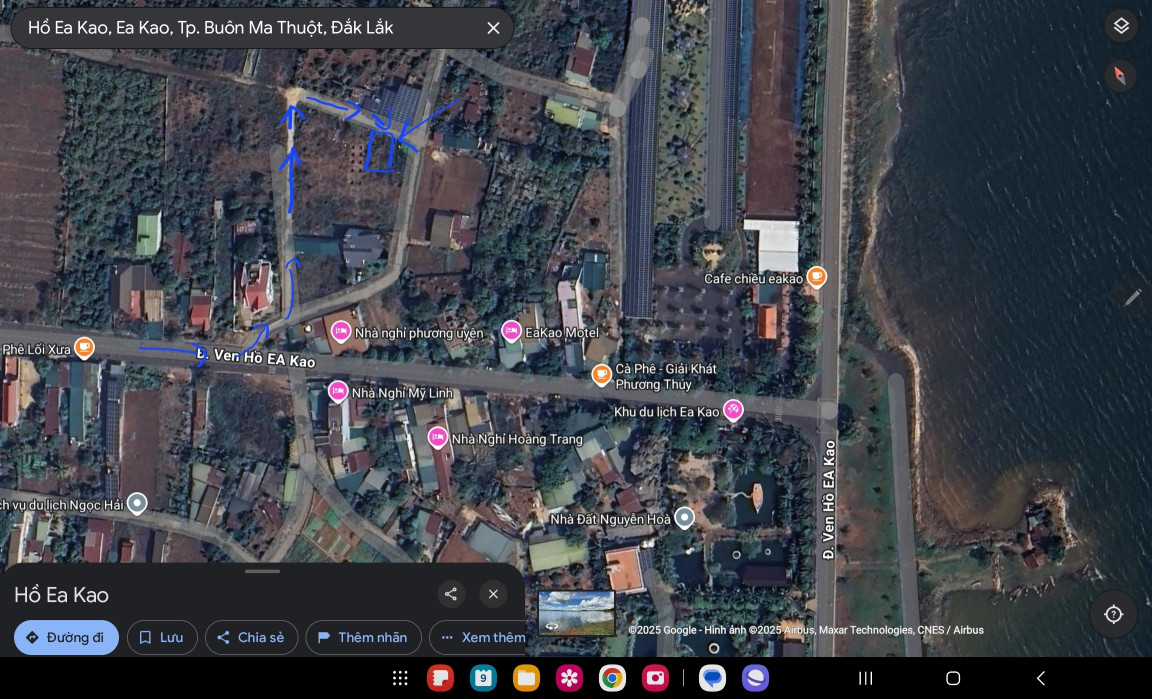Tap the Nhà nghỉ phương uyên pin

tap(341, 331)
